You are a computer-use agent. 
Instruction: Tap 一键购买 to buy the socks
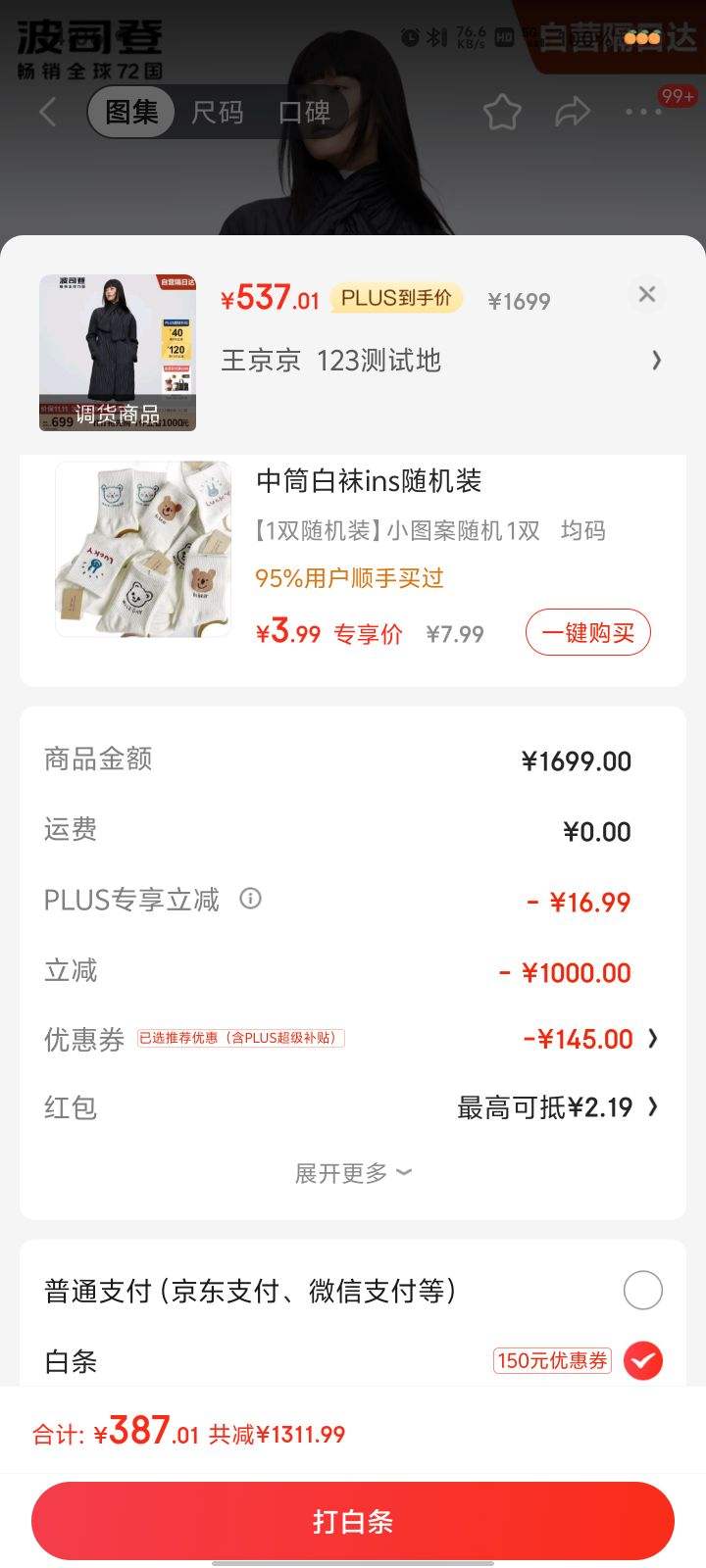(586, 632)
